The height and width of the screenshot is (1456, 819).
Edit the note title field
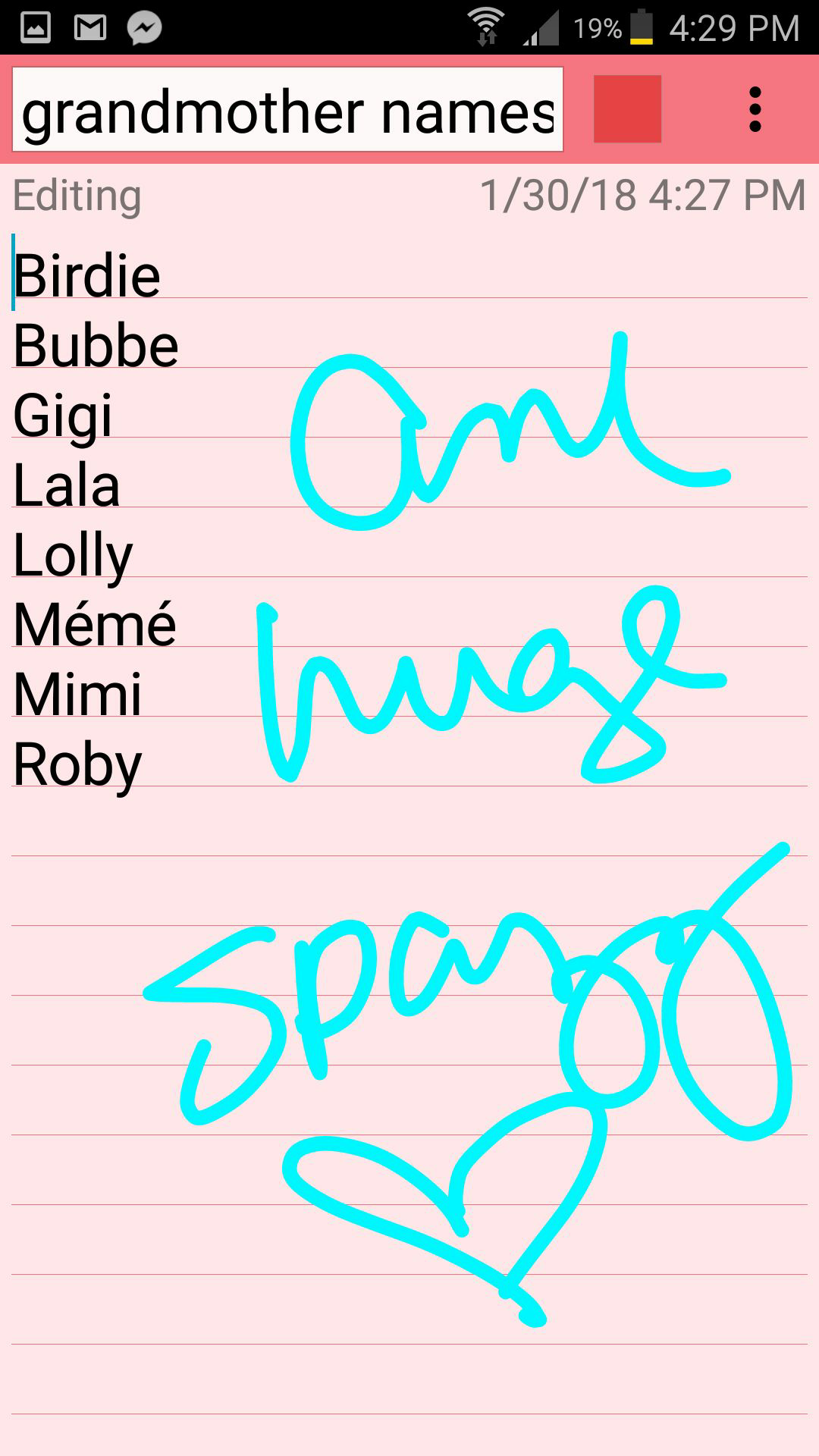coord(287,110)
